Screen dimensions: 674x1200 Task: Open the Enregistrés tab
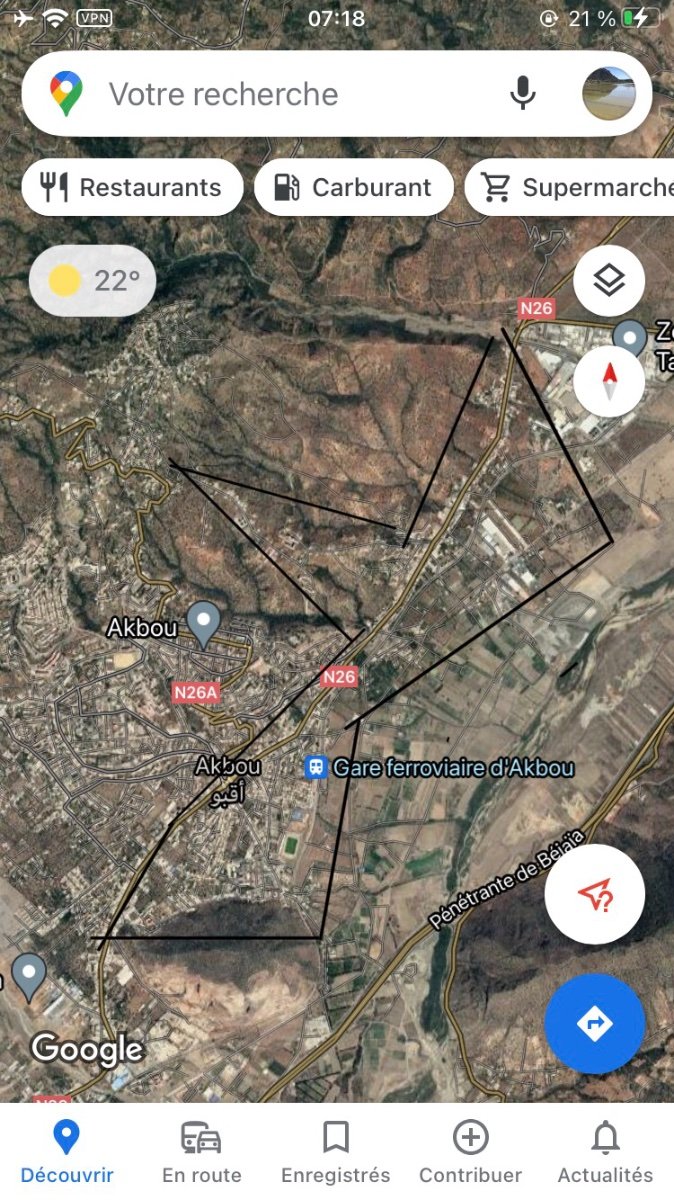click(335, 1152)
